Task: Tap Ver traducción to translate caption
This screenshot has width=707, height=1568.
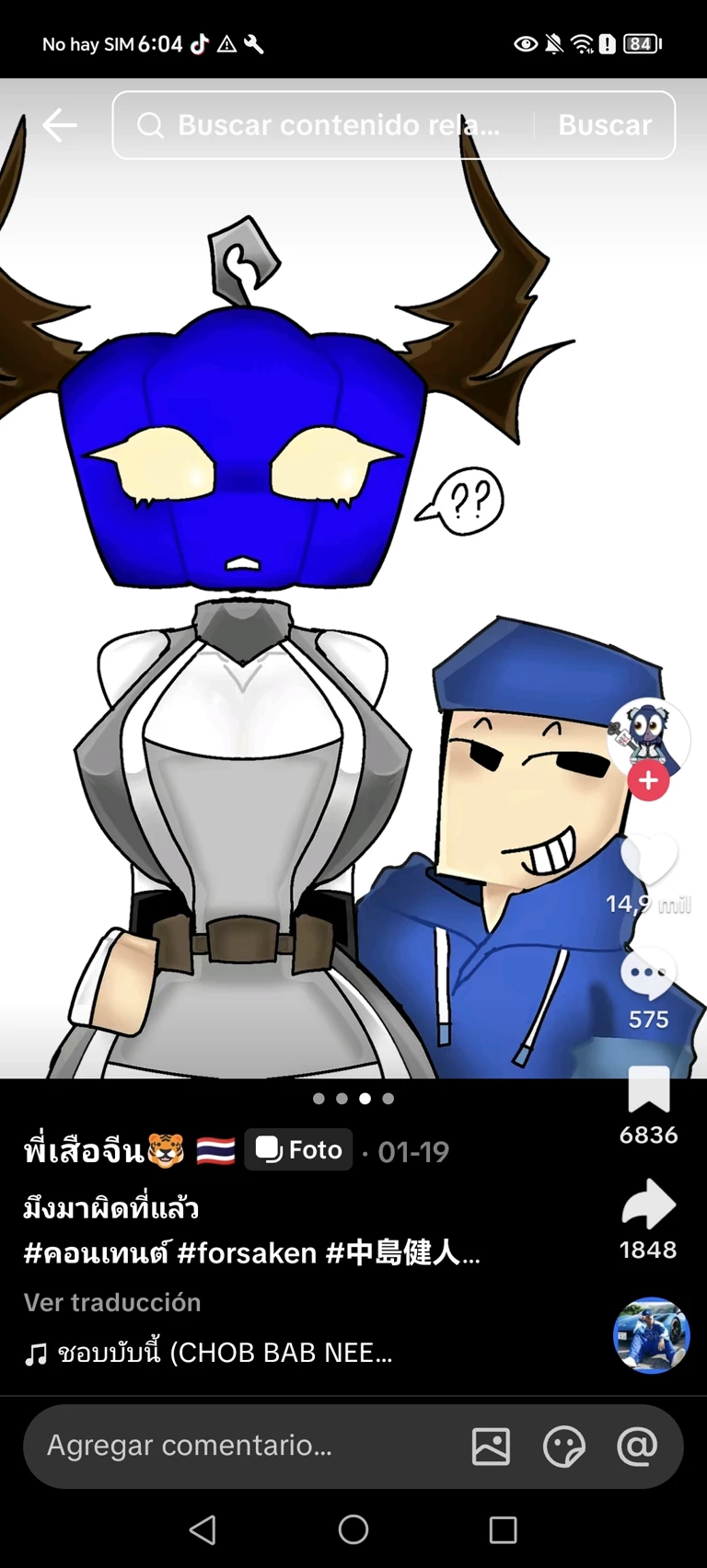Action: [x=112, y=1302]
